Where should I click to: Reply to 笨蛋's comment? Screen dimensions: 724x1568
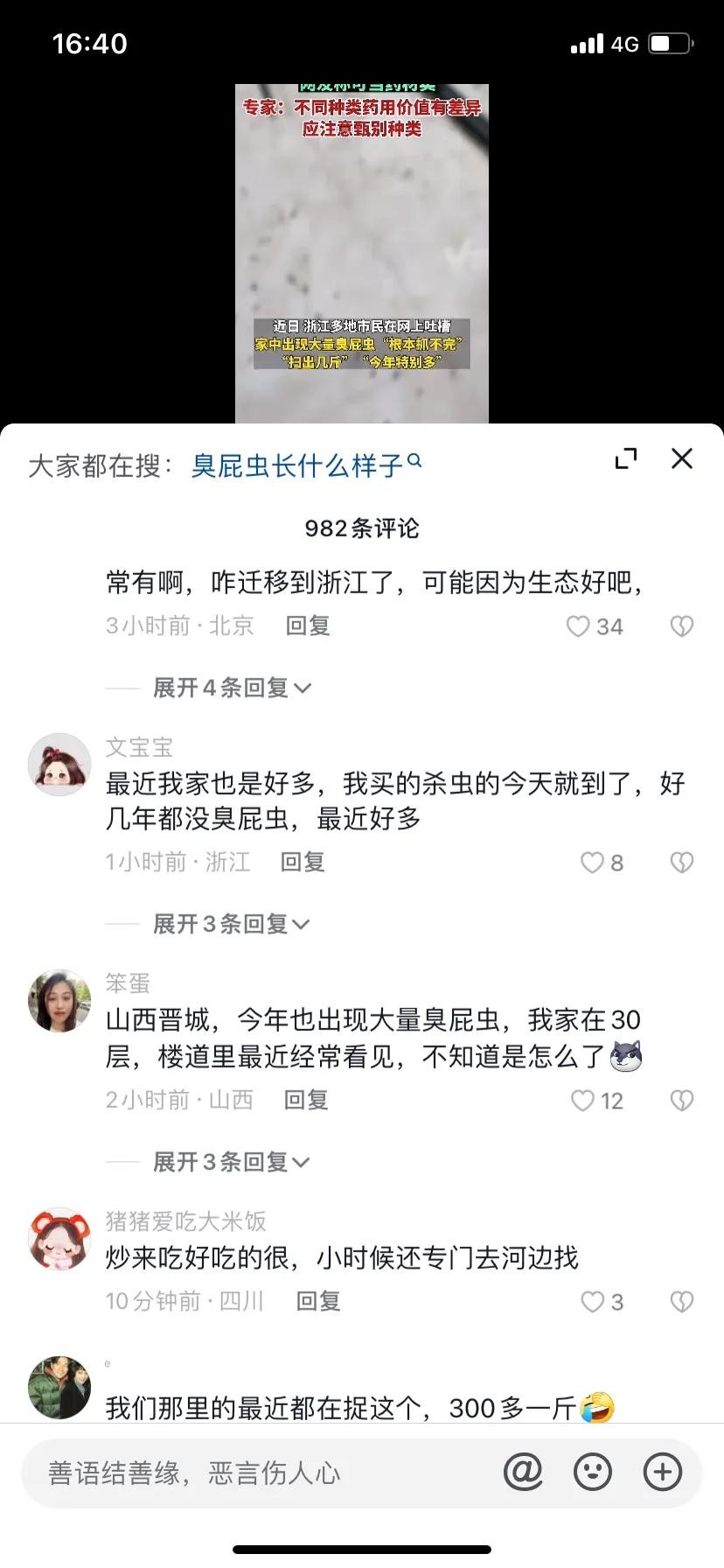pyautogui.click(x=306, y=1100)
